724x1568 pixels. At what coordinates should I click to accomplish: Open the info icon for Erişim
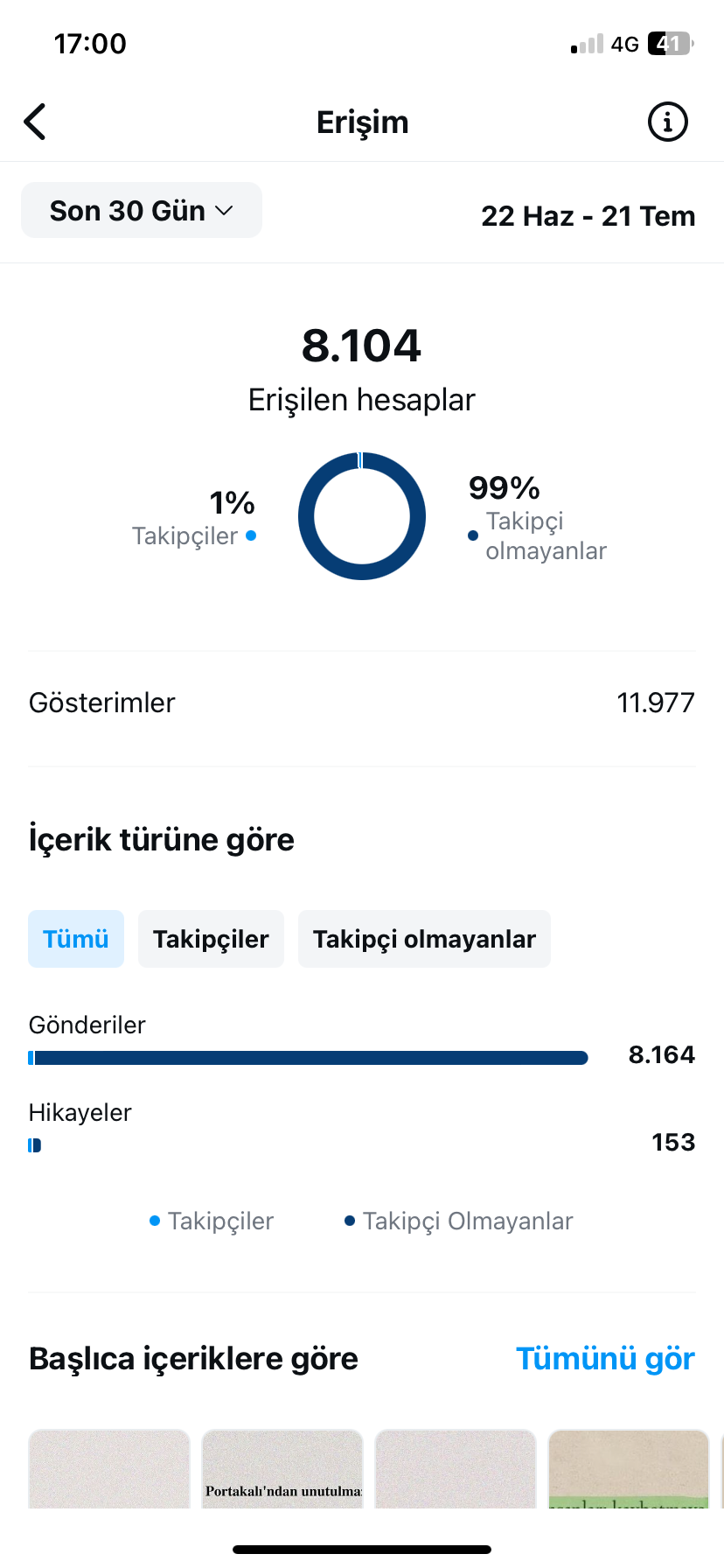(667, 122)
